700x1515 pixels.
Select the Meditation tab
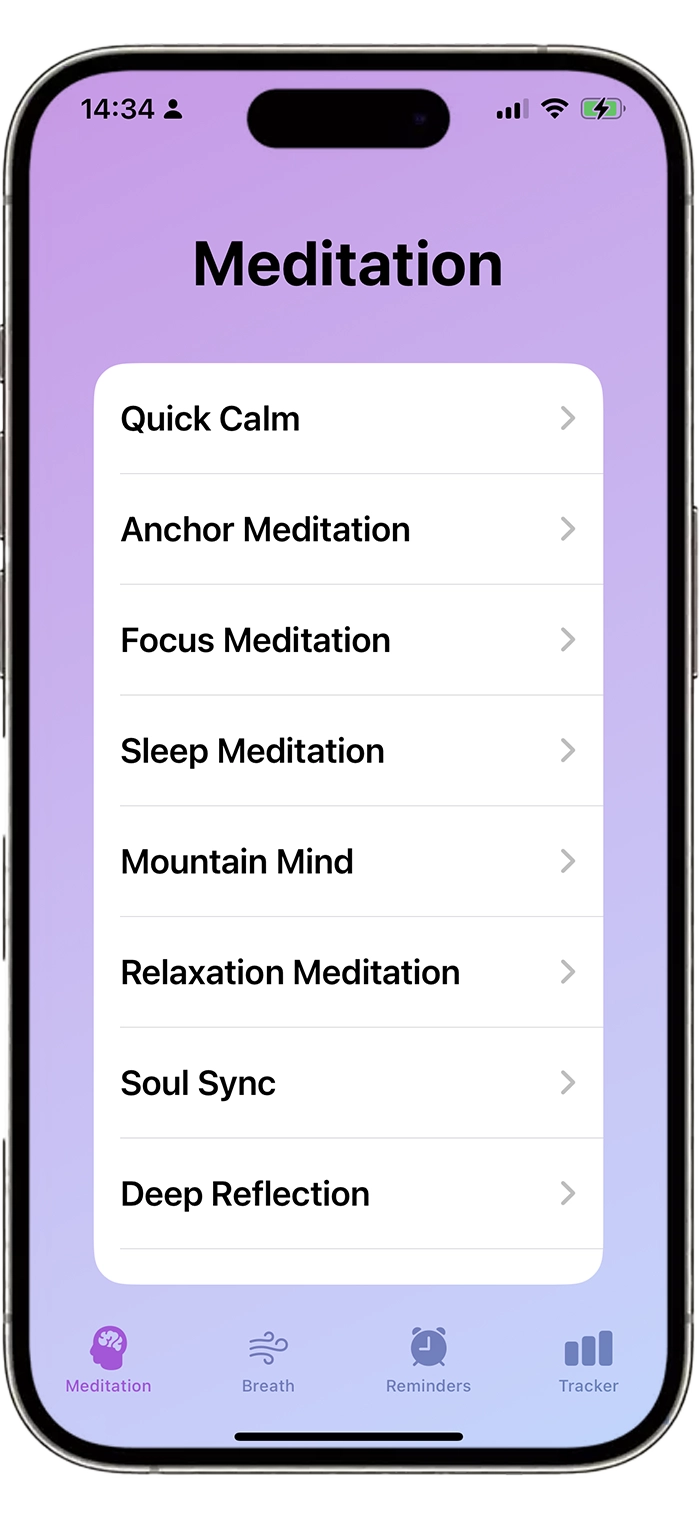tap(108, 1360)
